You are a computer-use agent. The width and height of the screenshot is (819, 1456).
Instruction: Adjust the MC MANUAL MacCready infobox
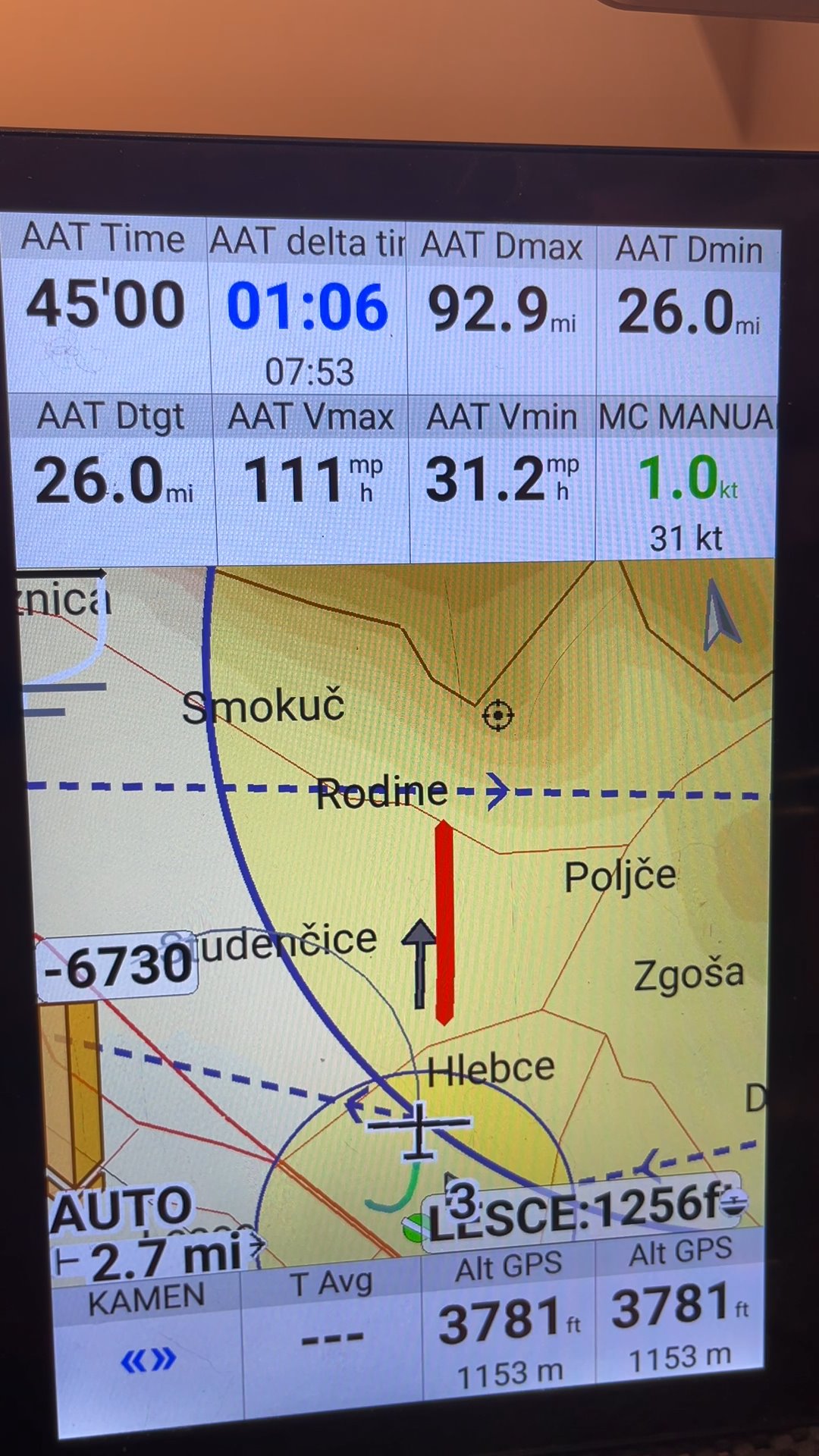pyautogui.click(x=686, y=479)
